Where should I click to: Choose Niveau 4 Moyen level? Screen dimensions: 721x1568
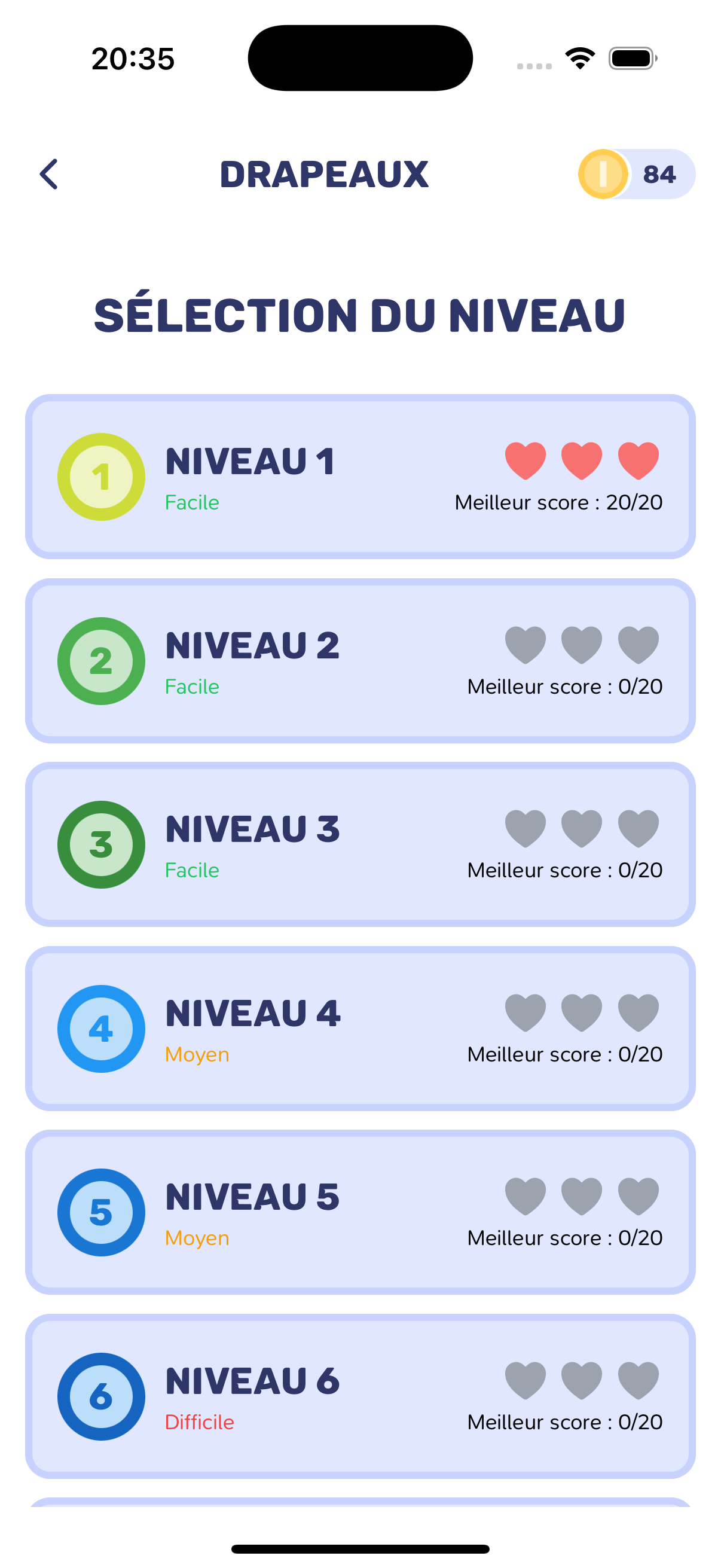coord(360,1028)
